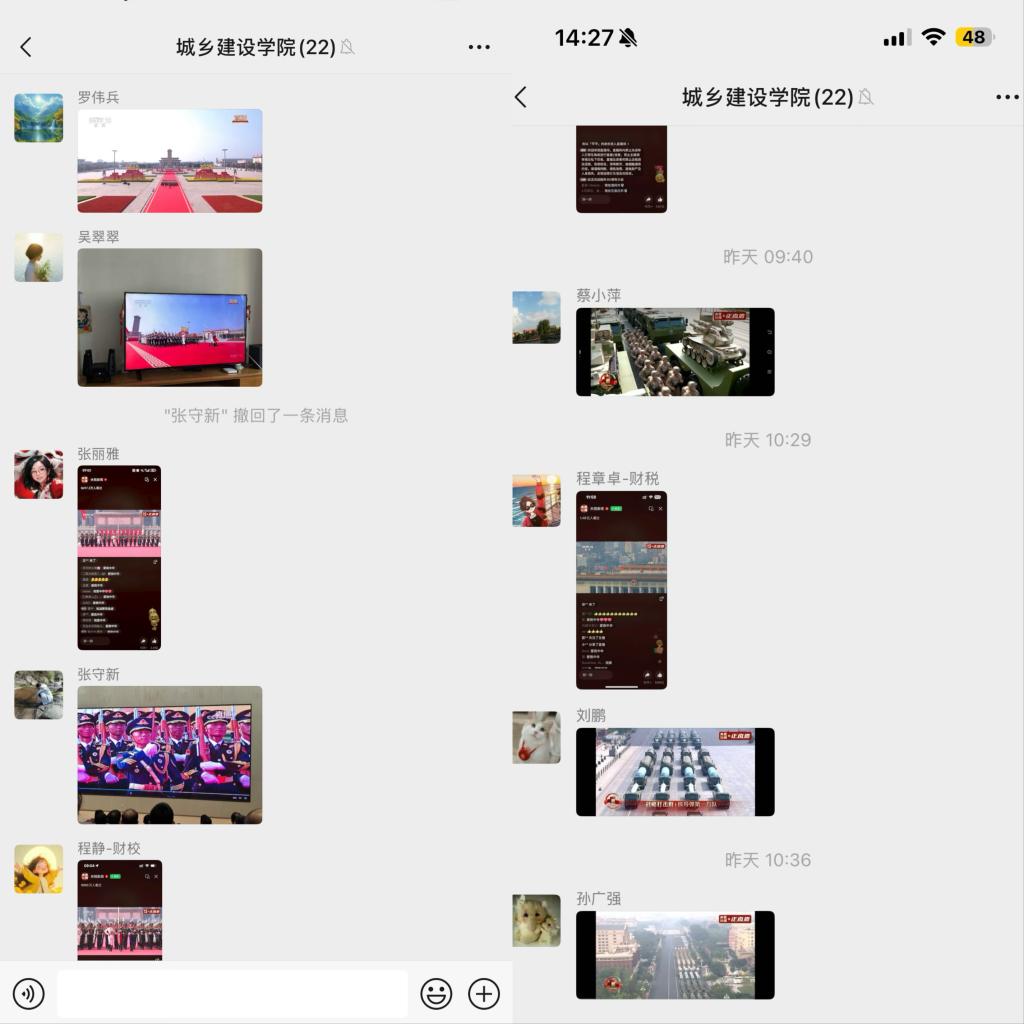Open the plus attachments menu
Image resolution: width=1024 pixels, height=1024 pixels.
[x=484, y=993]
